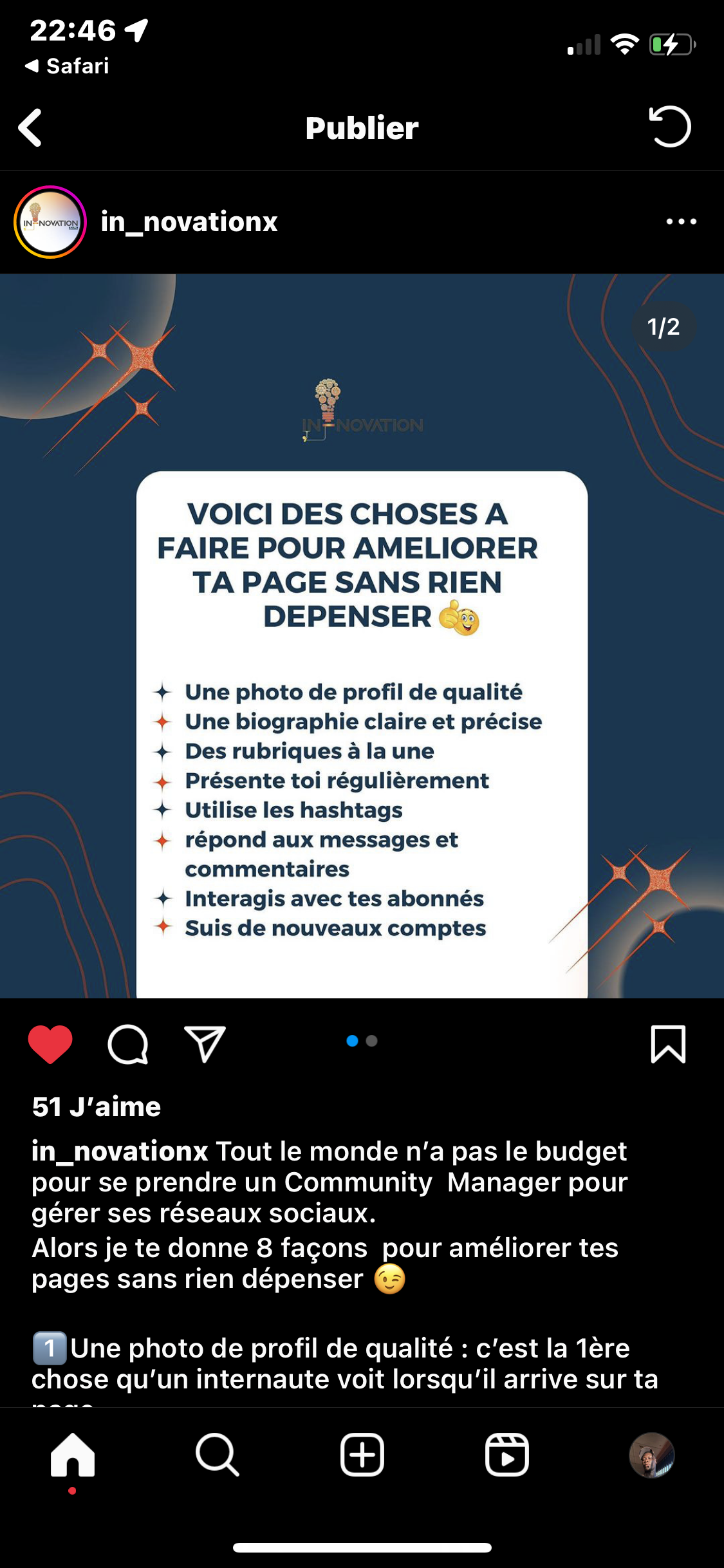Create a new post with plus tab
Screen dimensions: 724x1568
click(362, 1455)
